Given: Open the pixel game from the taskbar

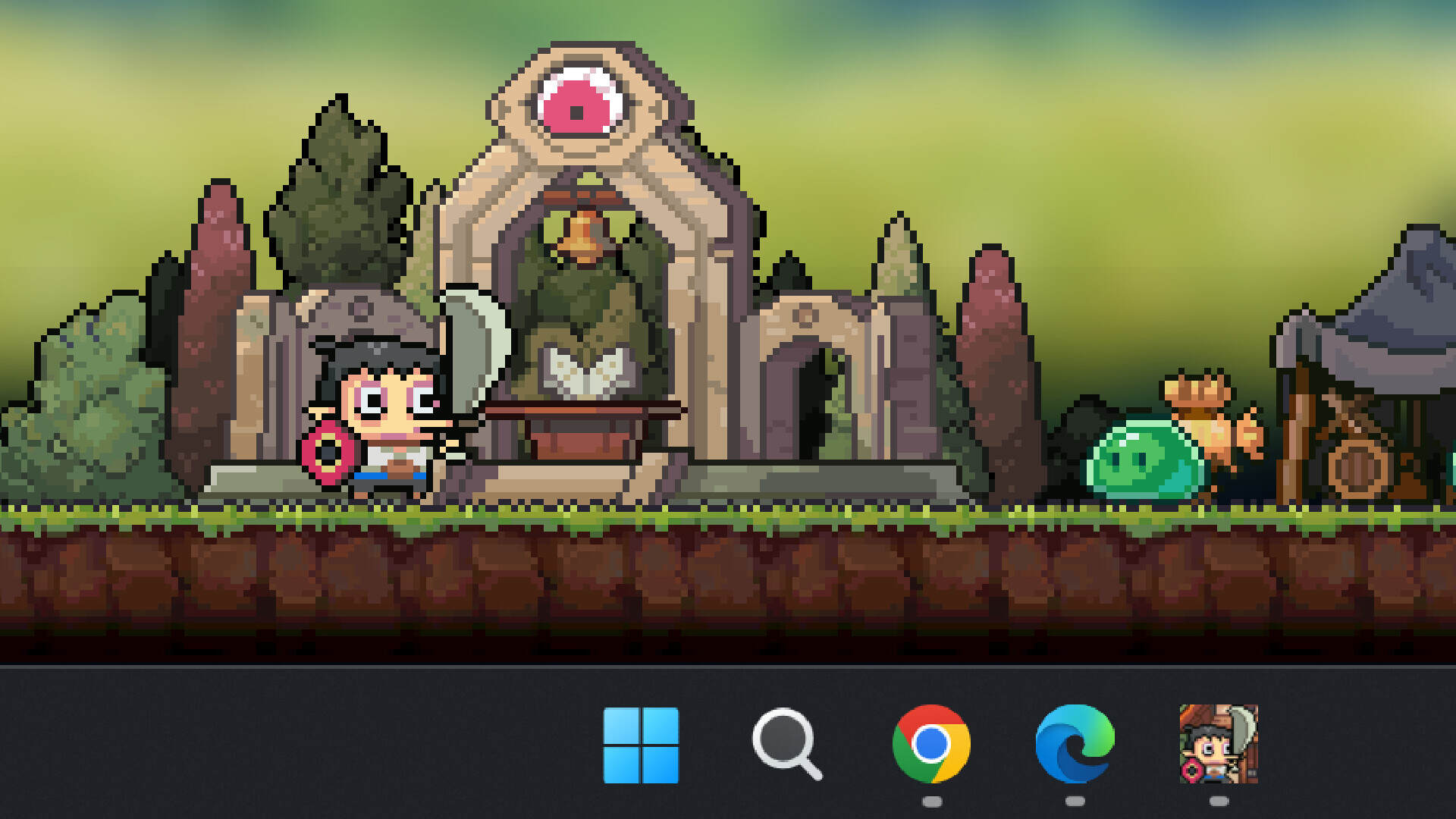Looking at the screenshot, I should tap(1219, 745).
